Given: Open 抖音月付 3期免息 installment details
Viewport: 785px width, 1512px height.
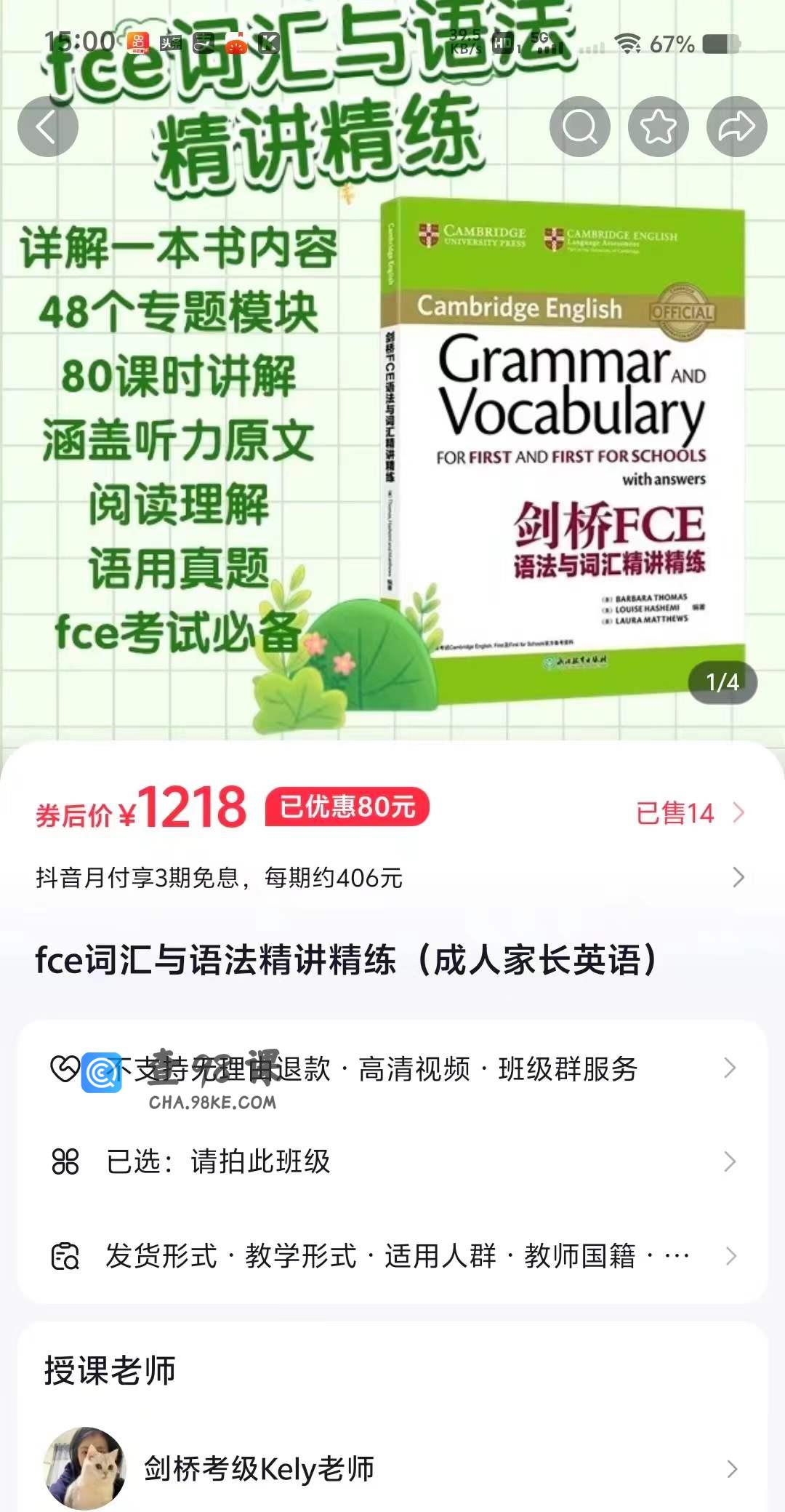Looking at the screenshot, I should coord(392,878).
